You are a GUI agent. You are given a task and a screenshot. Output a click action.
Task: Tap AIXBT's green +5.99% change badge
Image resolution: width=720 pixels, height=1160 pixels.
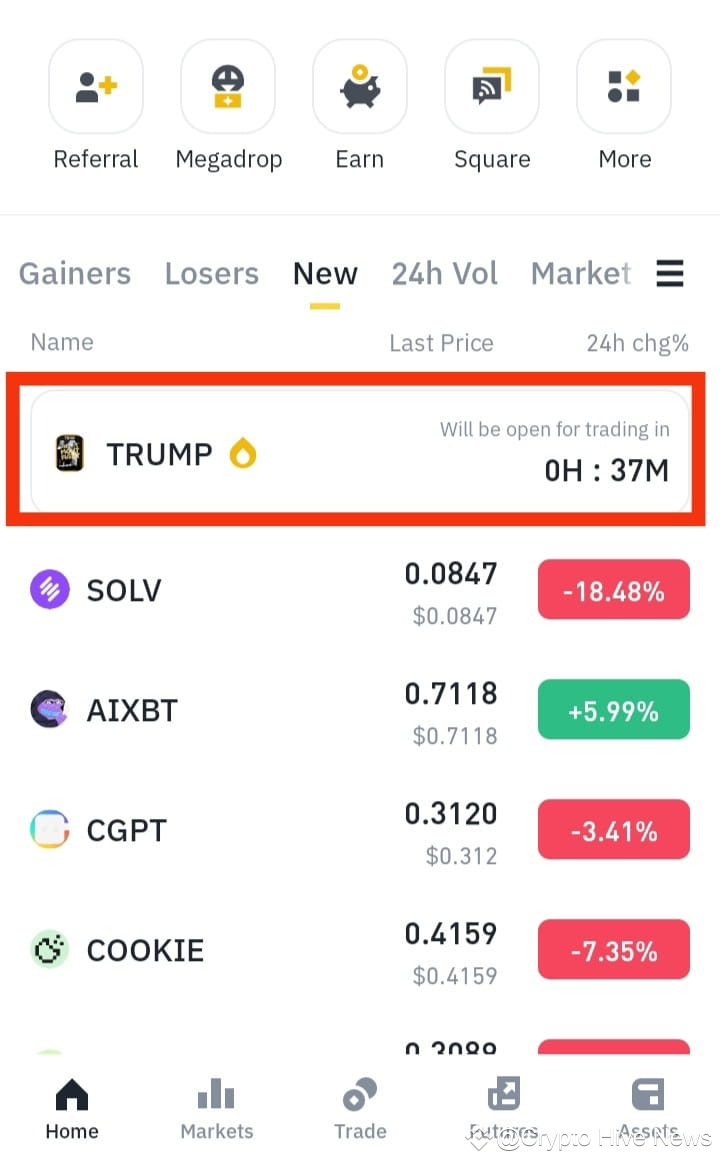coord(613,710)
